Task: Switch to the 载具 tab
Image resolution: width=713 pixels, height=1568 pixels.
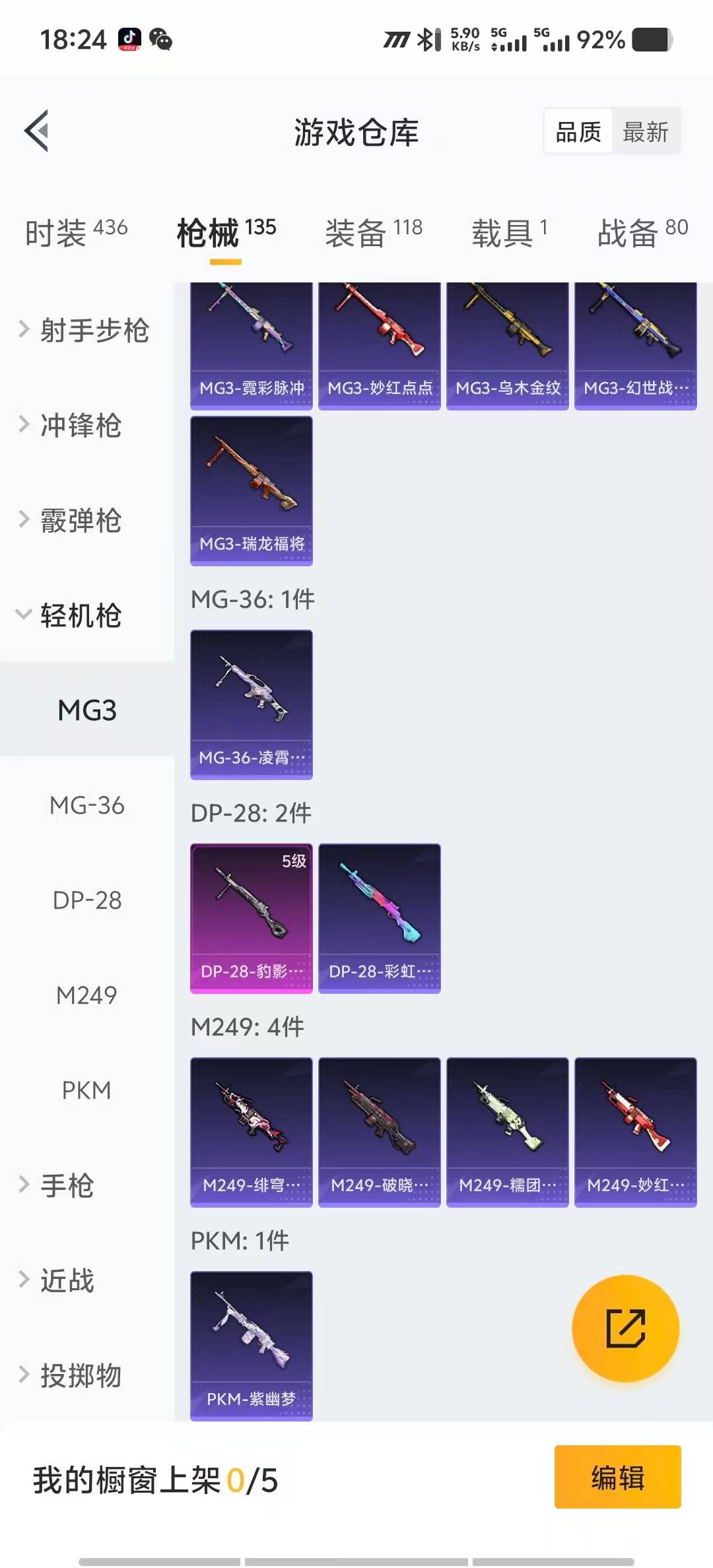Action: point(509,232)
